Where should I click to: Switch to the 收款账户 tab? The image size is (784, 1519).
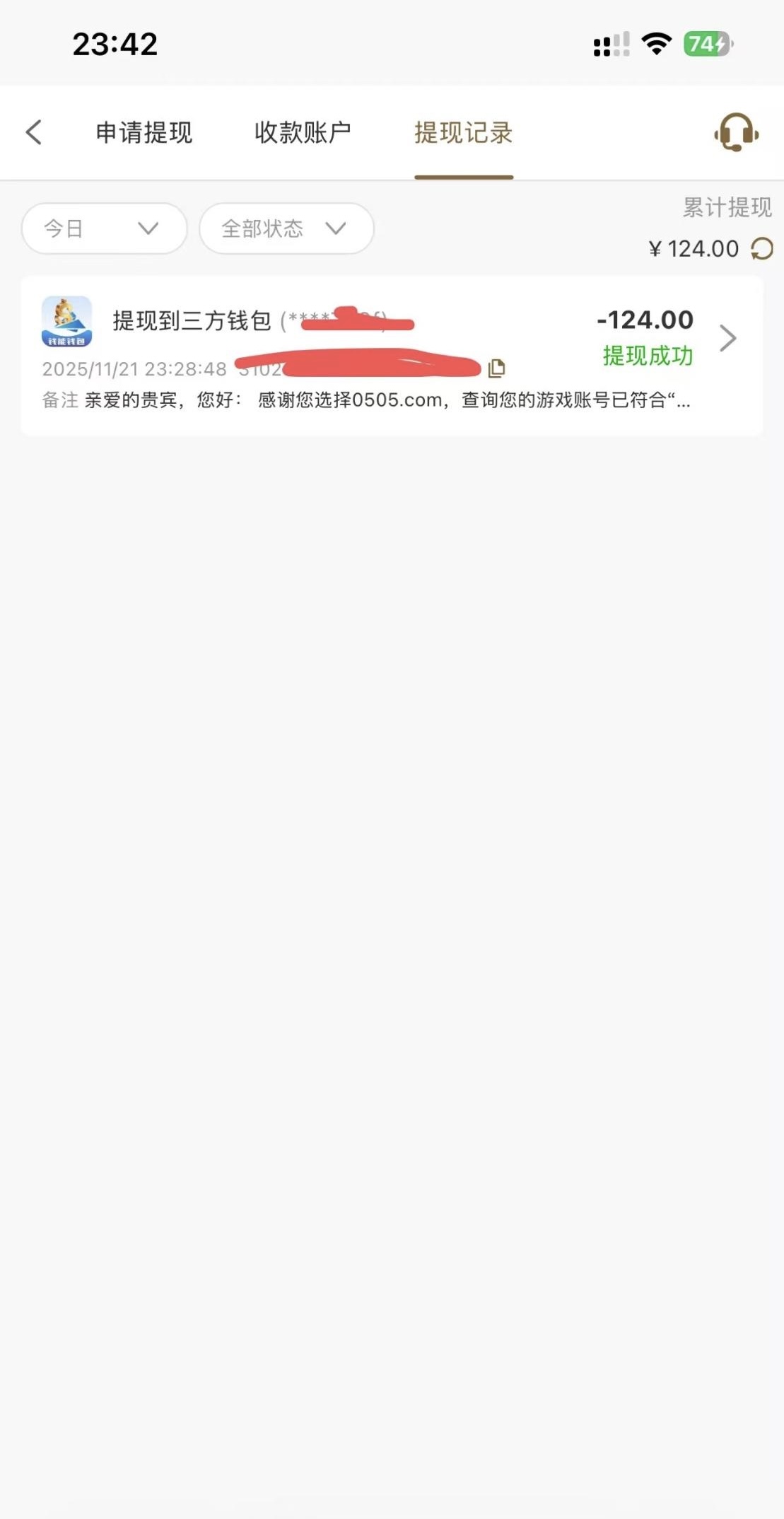[303, 132]
